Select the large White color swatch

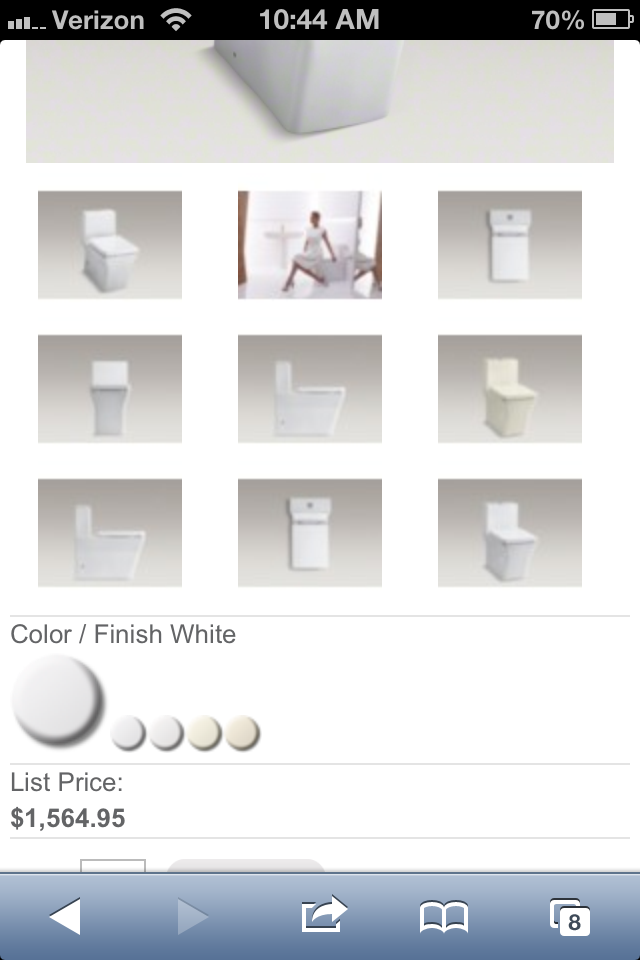coord(56,696)
